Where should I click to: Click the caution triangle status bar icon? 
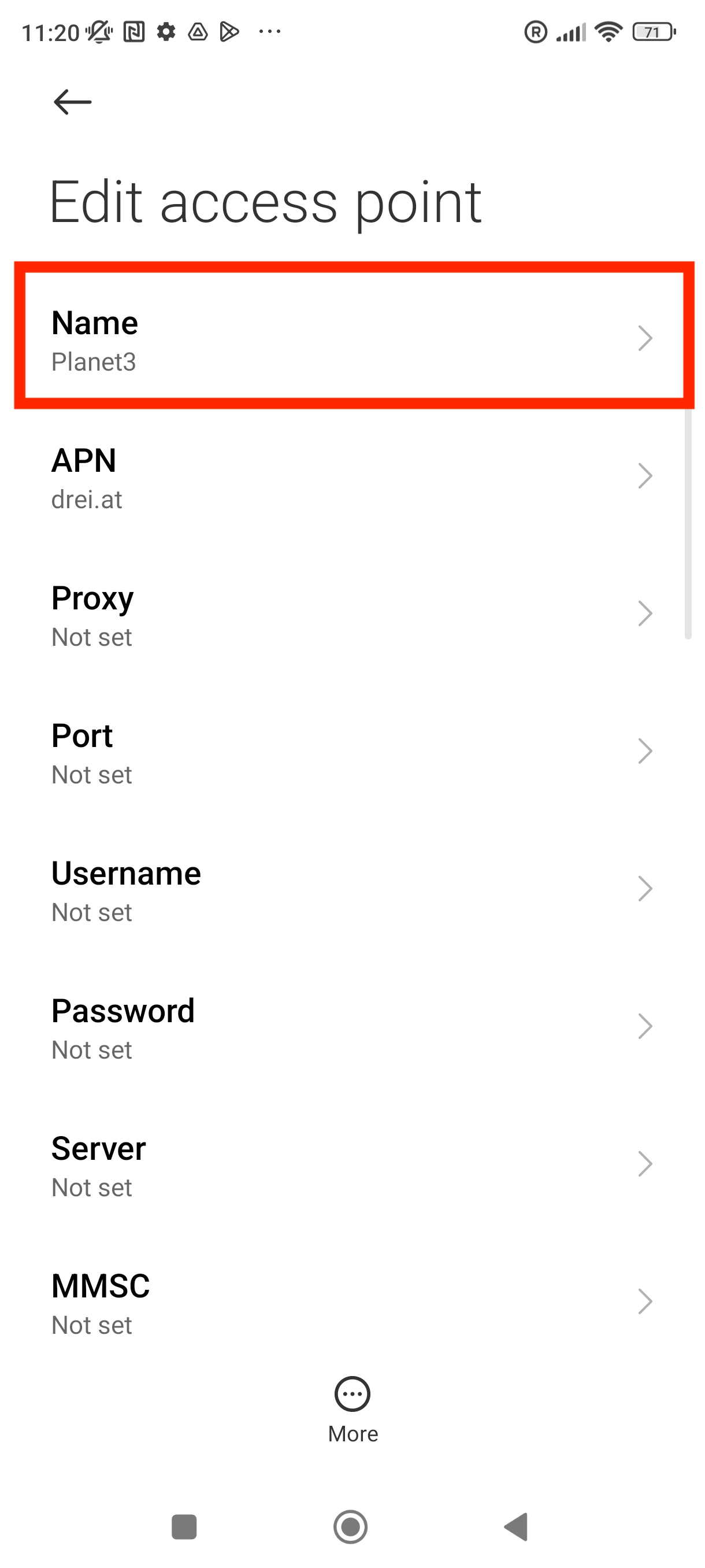click(198, 31)
